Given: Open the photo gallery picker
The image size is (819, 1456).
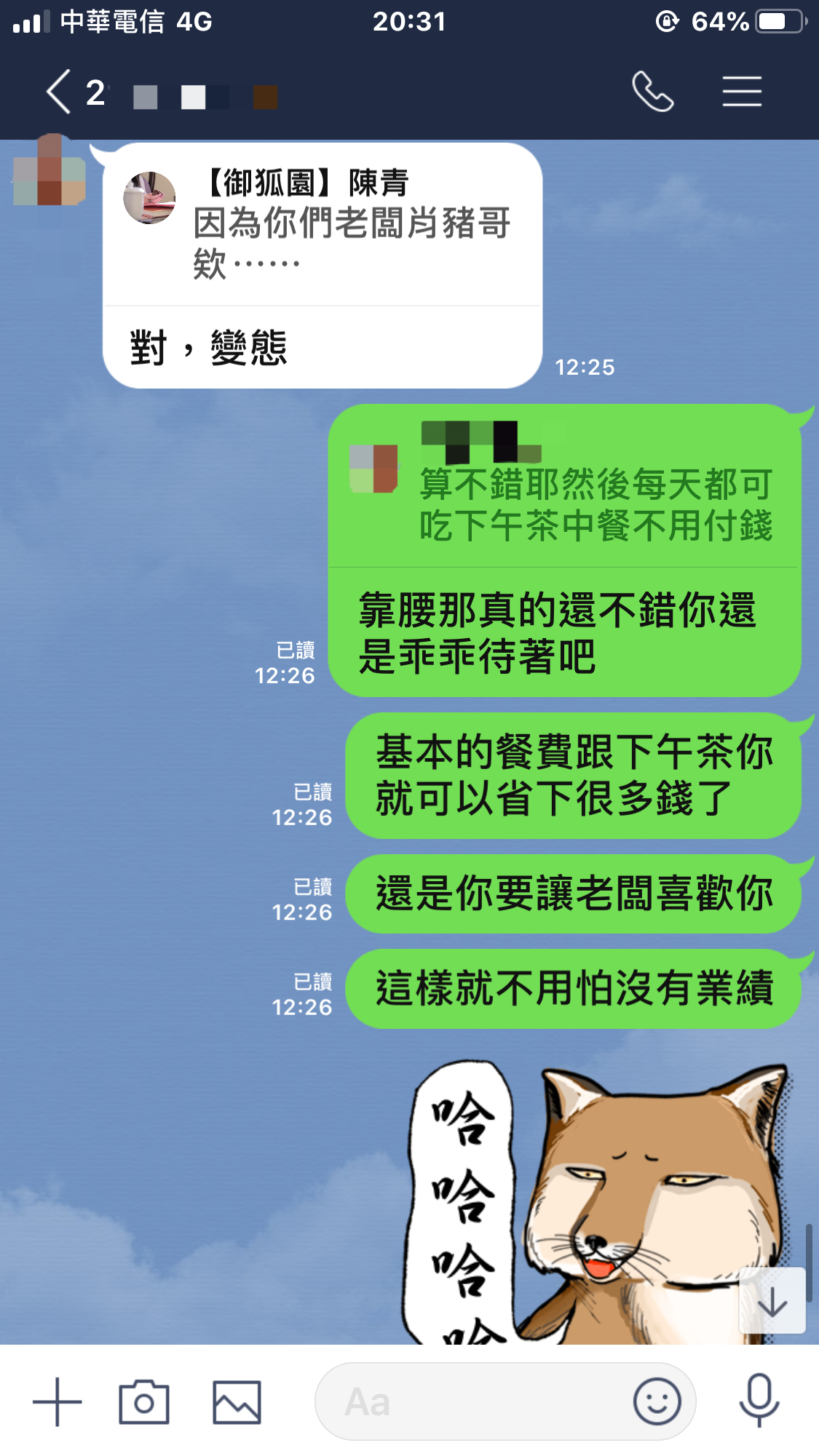Looking at the screenshot, I should tap(237, 1402).
